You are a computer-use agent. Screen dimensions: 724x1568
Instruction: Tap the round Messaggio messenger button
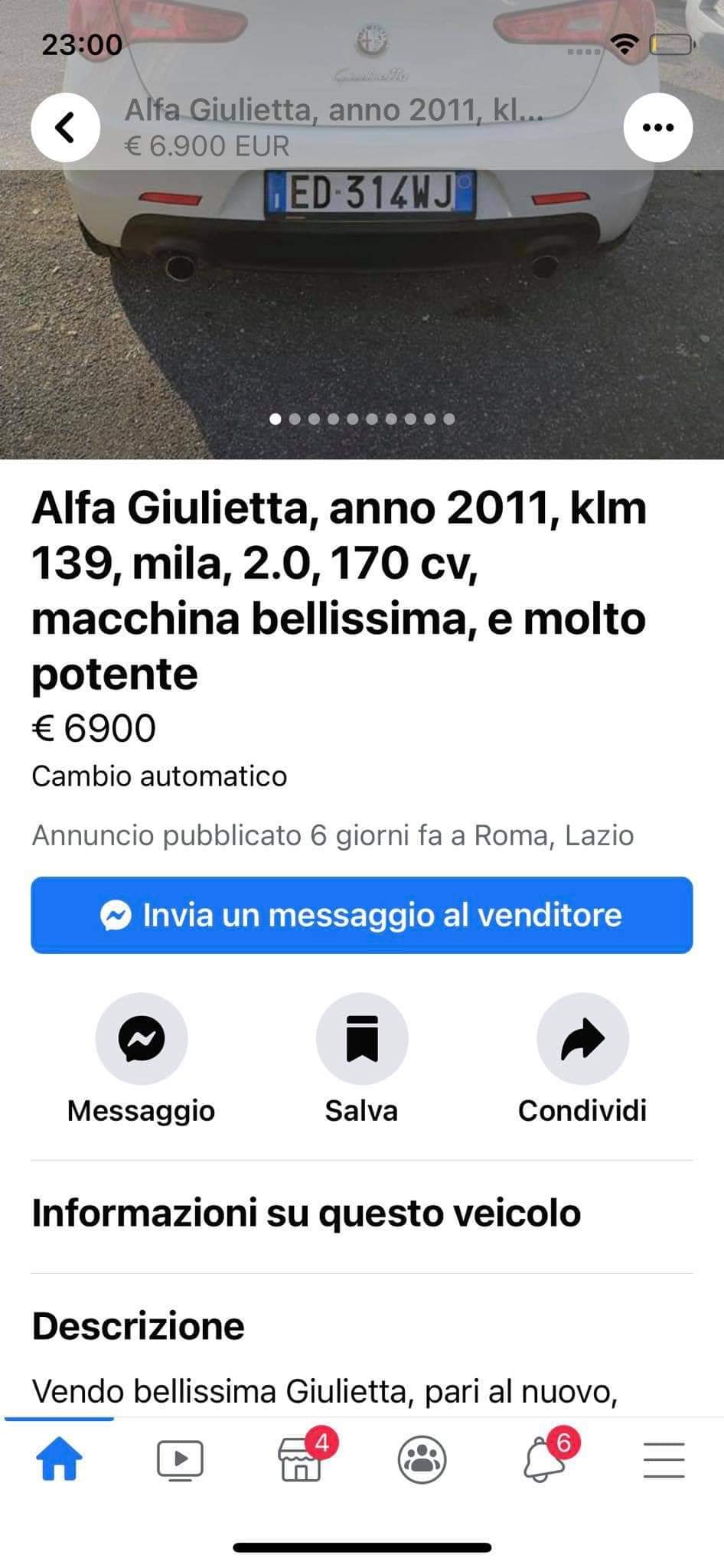141,1038
